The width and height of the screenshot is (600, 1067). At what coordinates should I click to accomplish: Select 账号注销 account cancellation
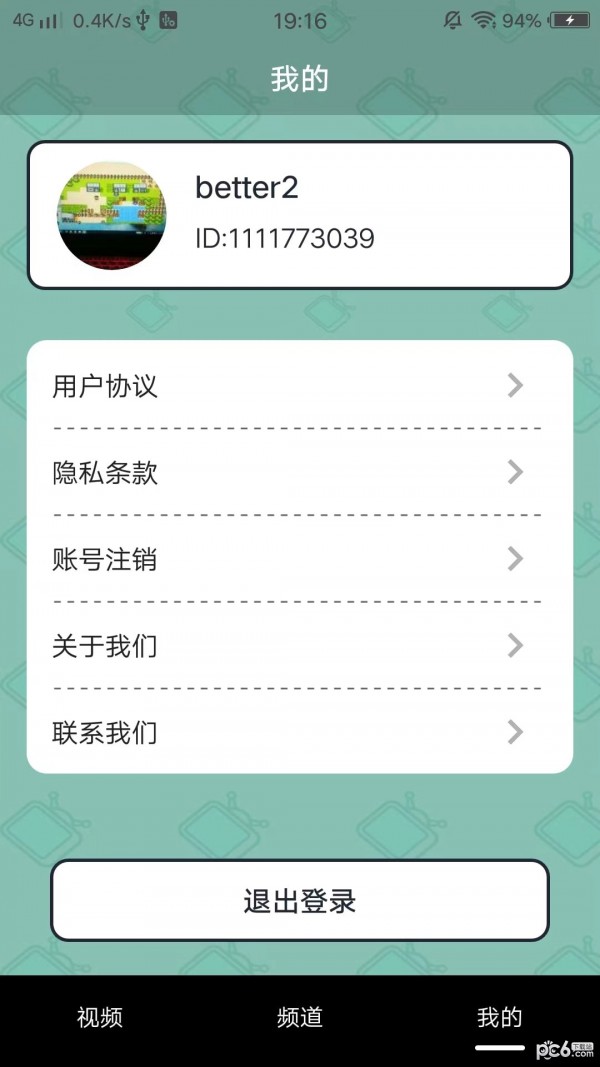point(300,559)
